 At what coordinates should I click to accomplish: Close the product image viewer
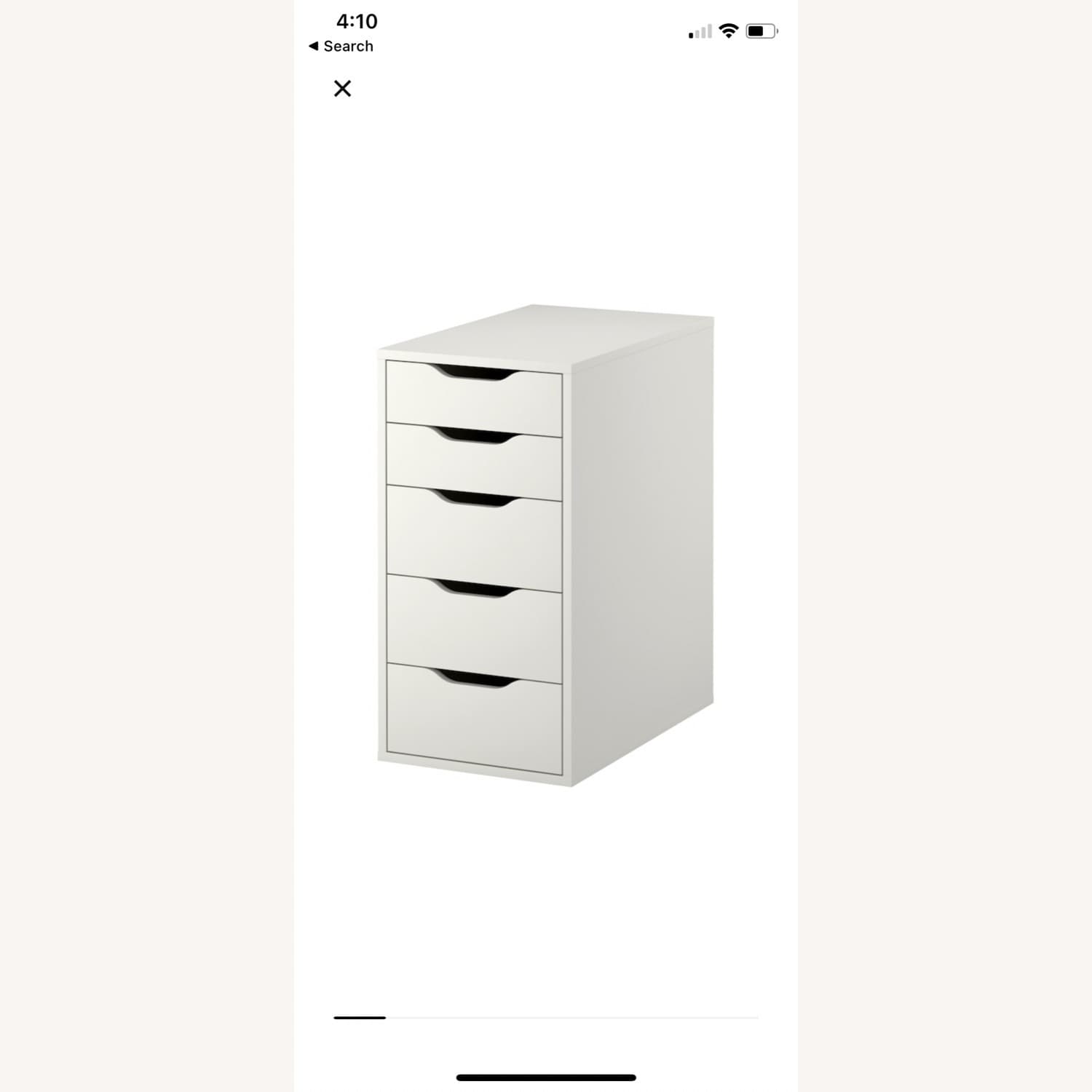tap(342, 89)
